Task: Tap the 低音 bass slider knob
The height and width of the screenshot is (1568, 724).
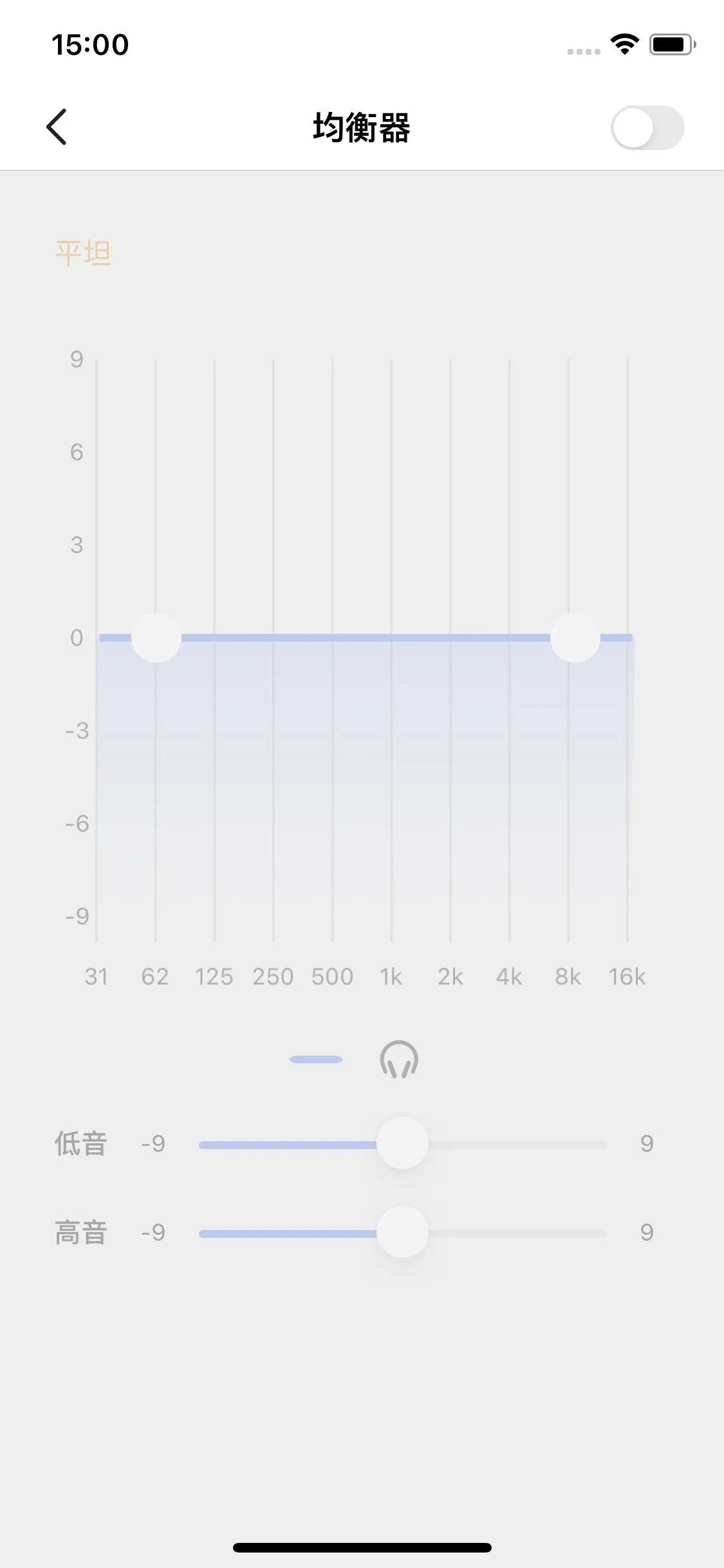Action: click(402, 1143)
